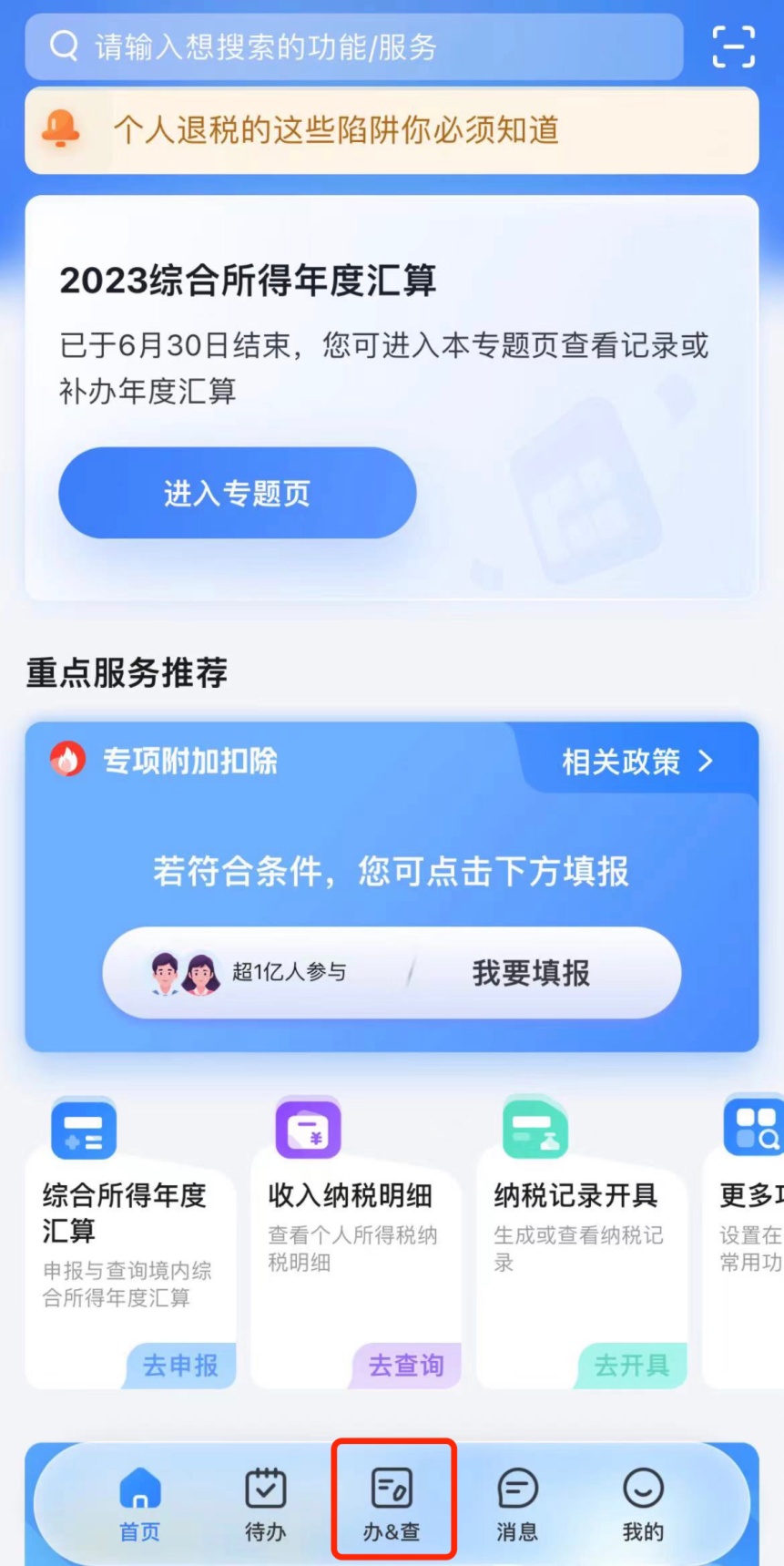Viewport: 784px width, 1566px height.
Task: Open 相关政策 link
Action: (636, 762)
